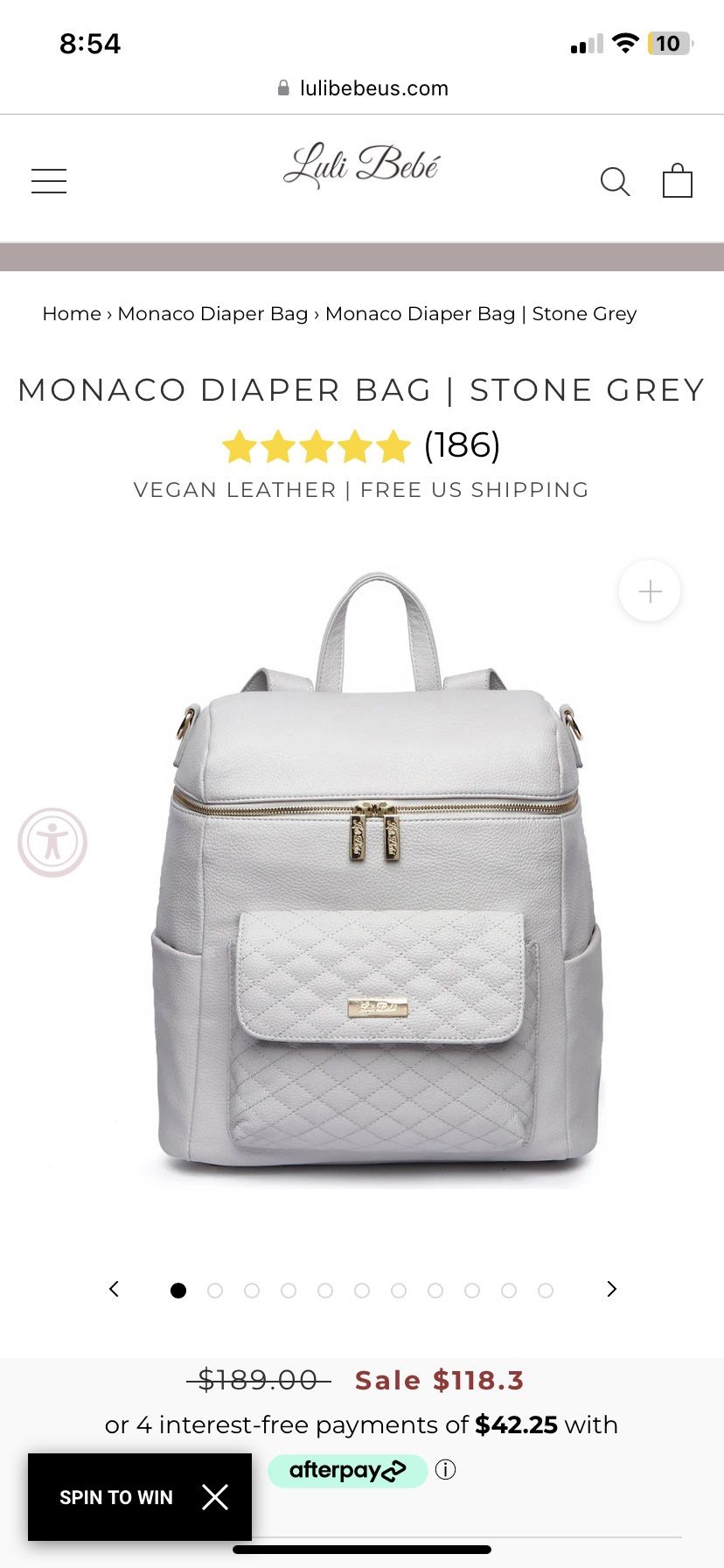Click the padlock icon in the address bar

coord(282,87)
